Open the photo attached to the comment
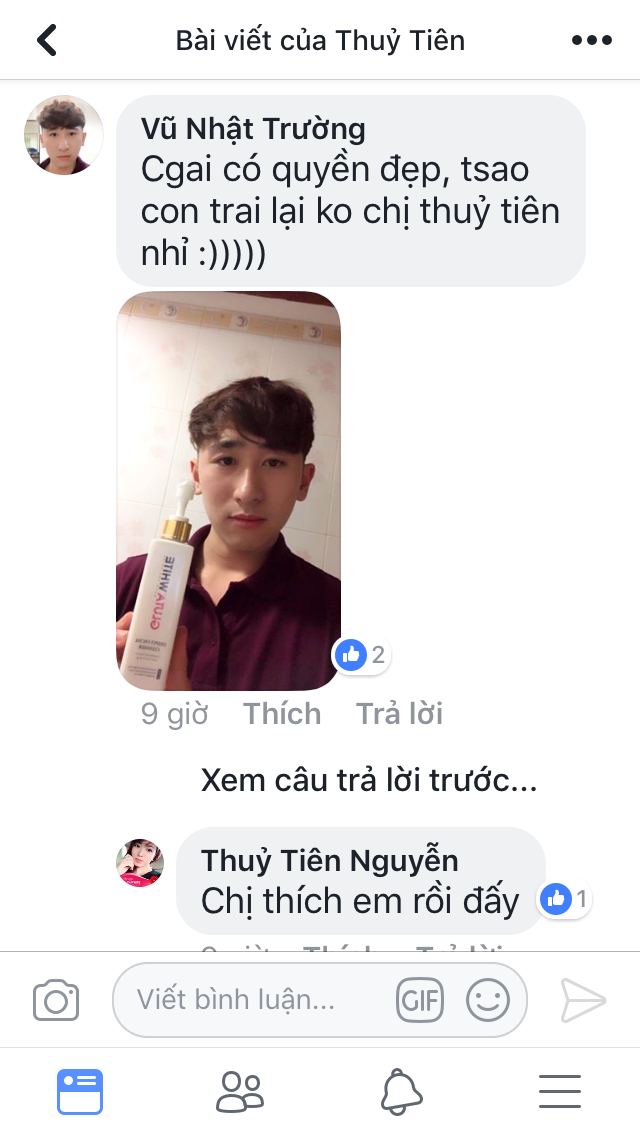Screen dimensions: 640x1136 (228, 490)
